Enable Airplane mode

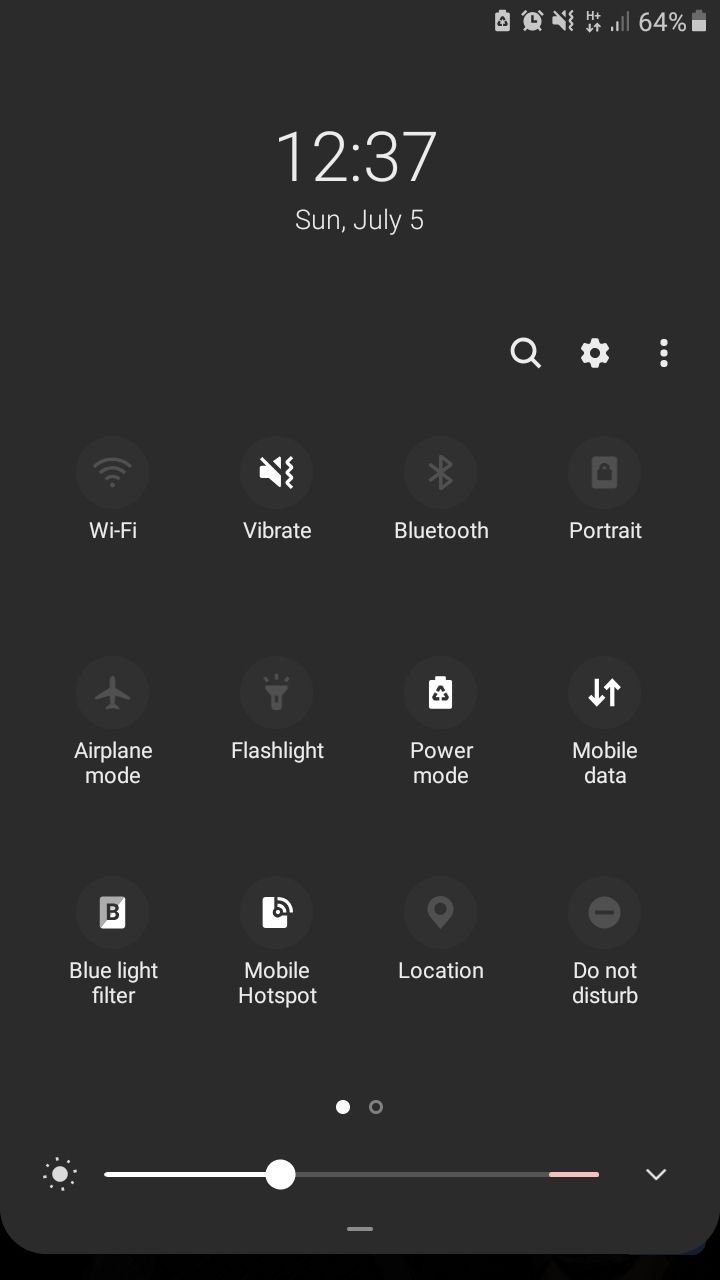click(x=112, y=692)
